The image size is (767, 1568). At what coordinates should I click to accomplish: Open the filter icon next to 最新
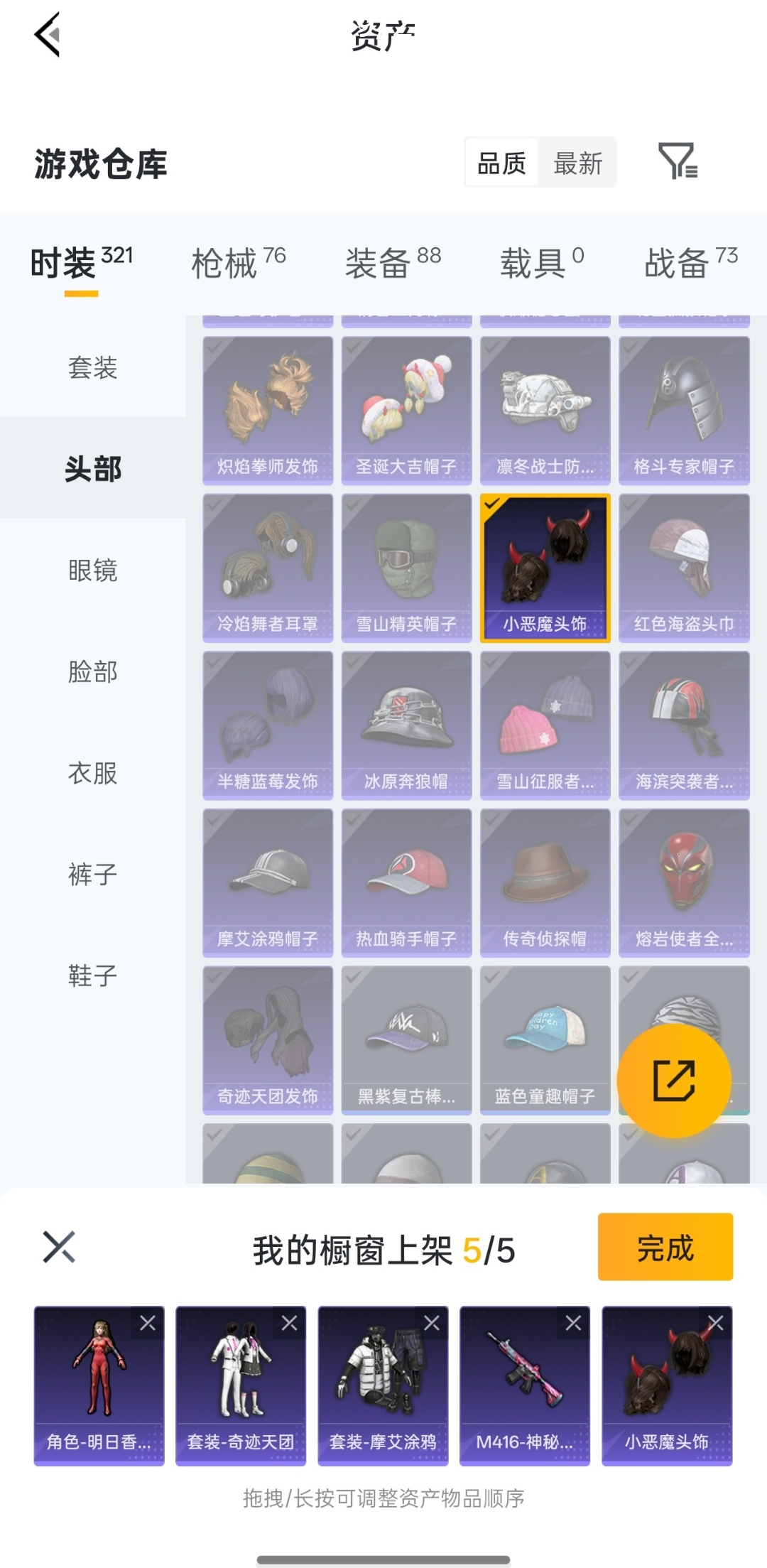[678, 161]
